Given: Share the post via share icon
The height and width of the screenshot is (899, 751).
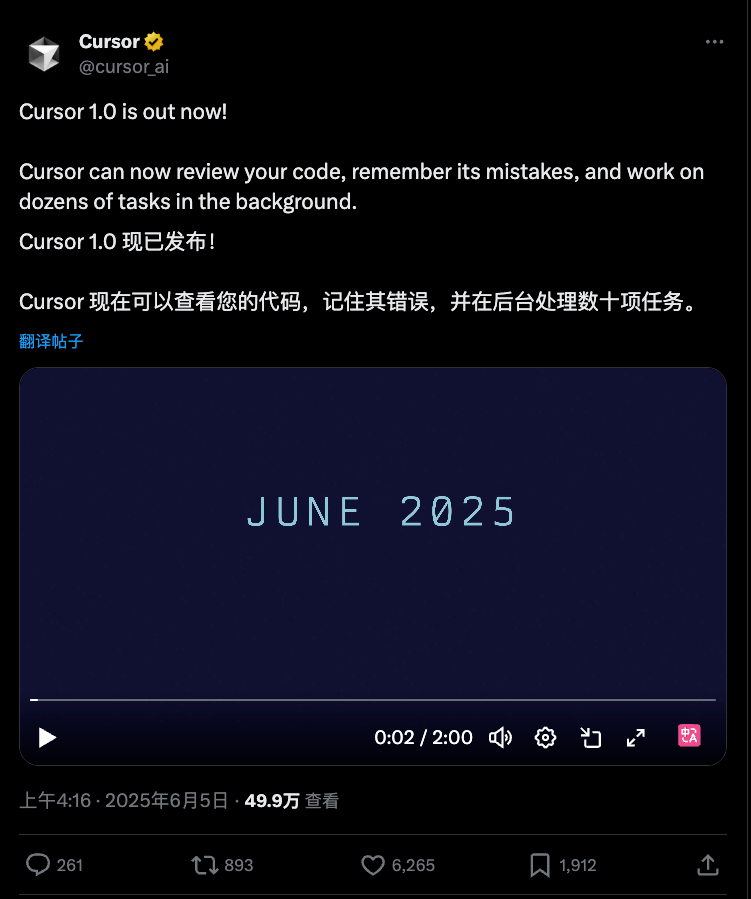Looking at the screenshot, I should [x=707, y=865].
